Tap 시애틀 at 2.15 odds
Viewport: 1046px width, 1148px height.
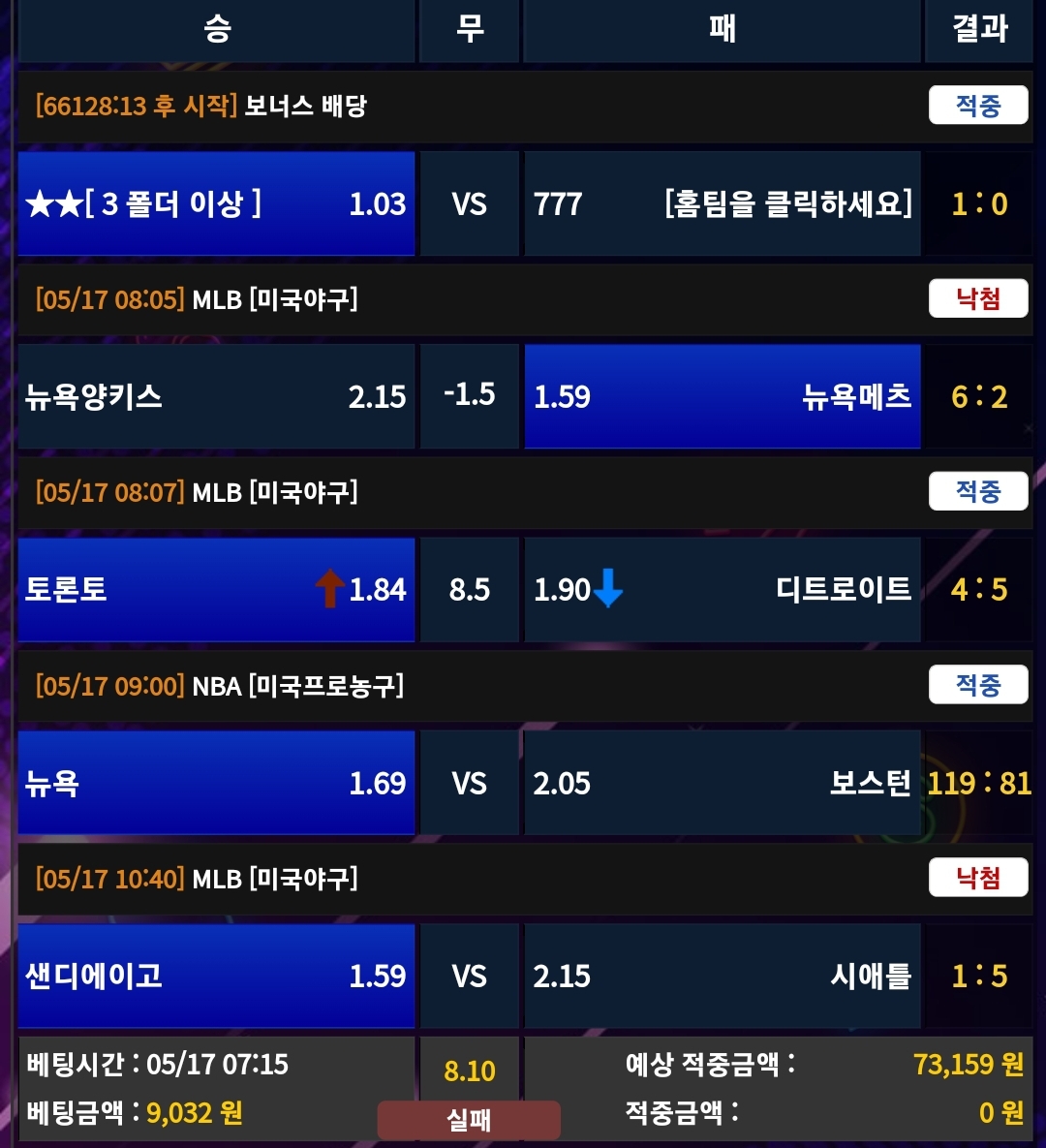(722, 976)
